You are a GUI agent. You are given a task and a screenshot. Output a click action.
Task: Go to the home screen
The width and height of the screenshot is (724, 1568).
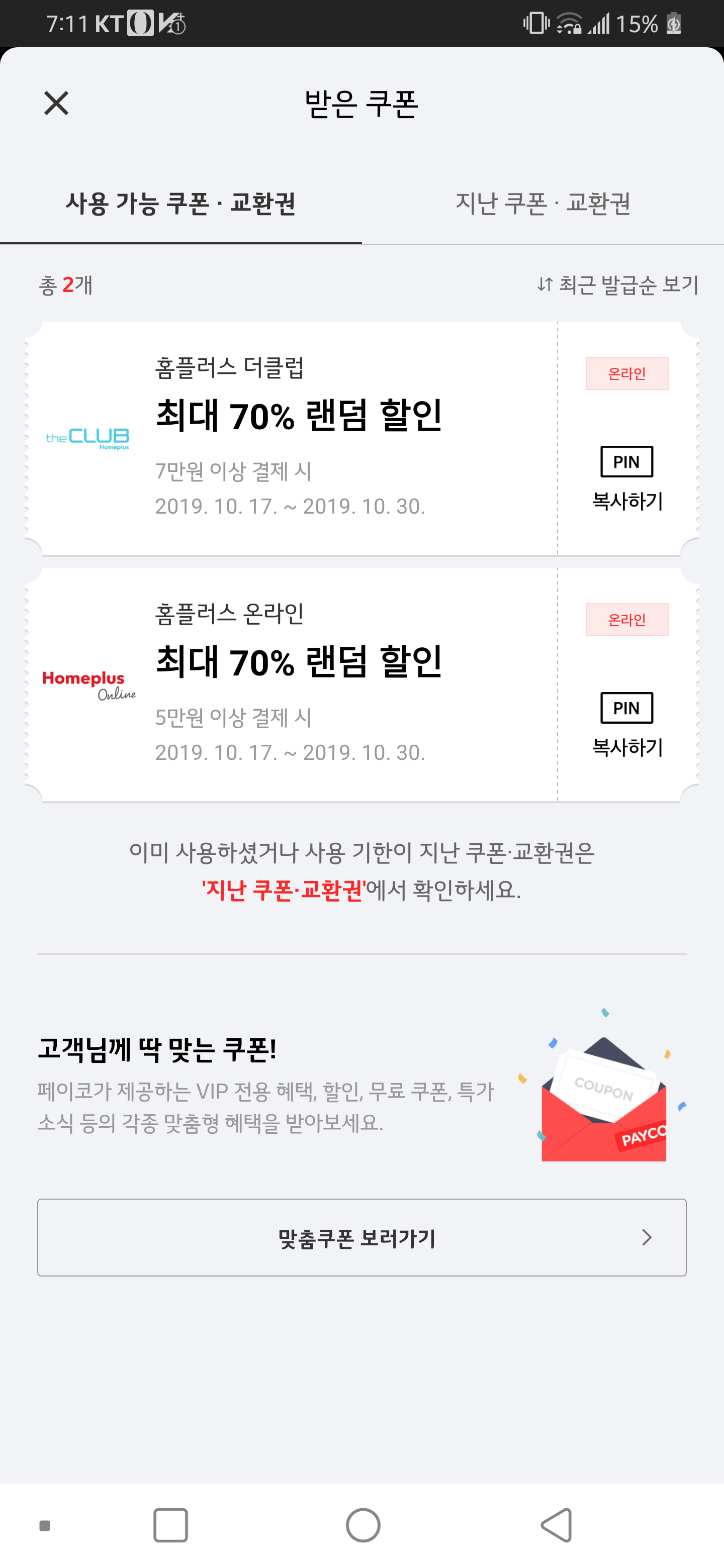363,1525
